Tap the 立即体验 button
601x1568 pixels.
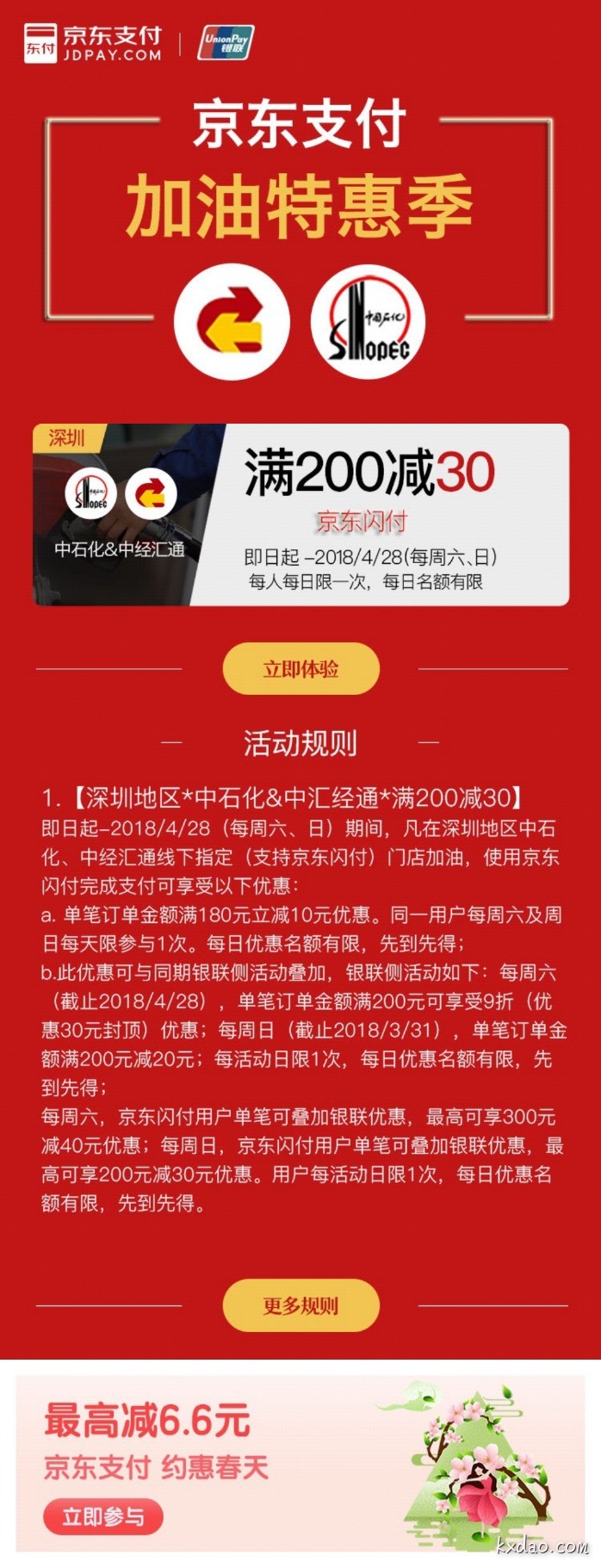(x=300, y=668)
